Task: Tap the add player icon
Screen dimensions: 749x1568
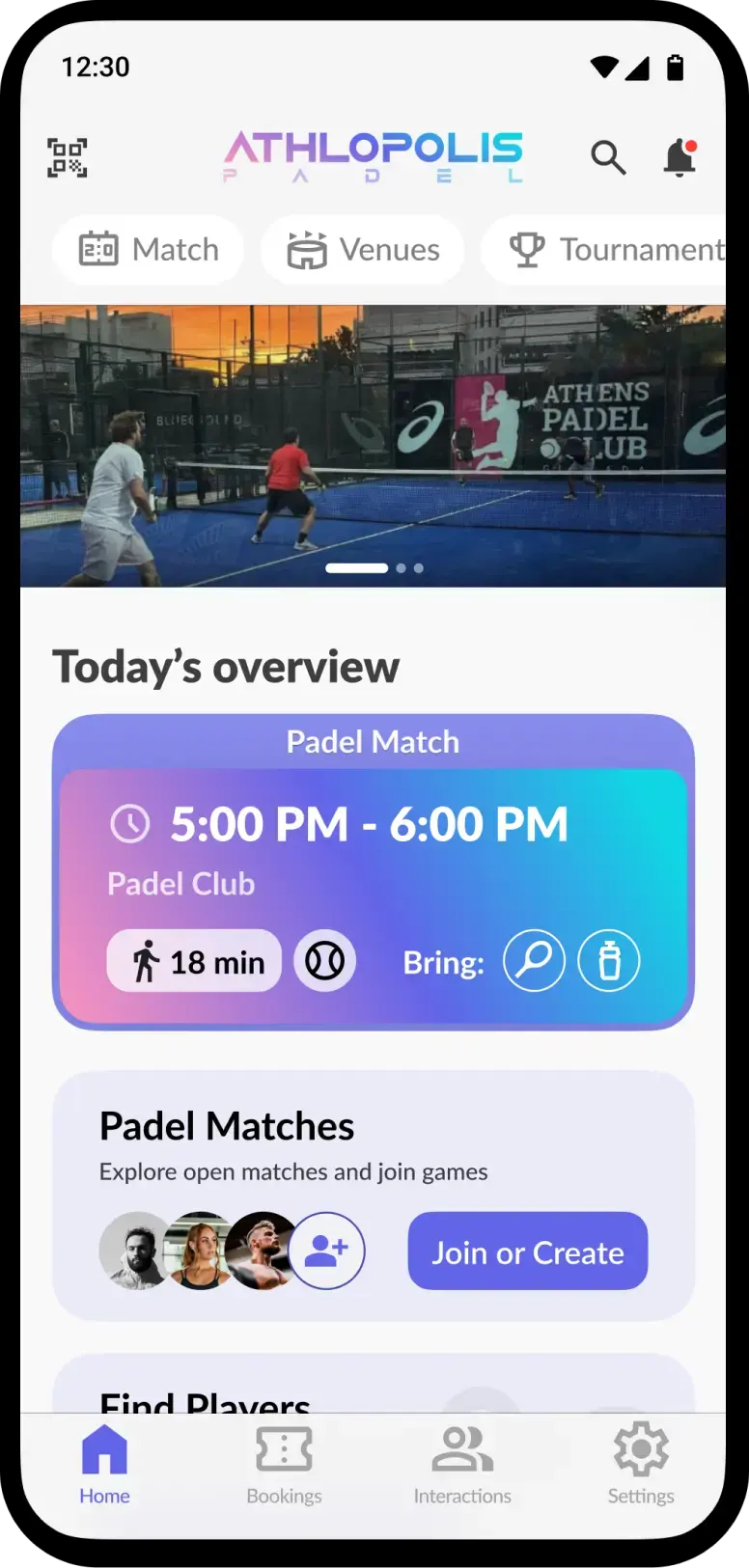Action: (x=326, y=1252)
